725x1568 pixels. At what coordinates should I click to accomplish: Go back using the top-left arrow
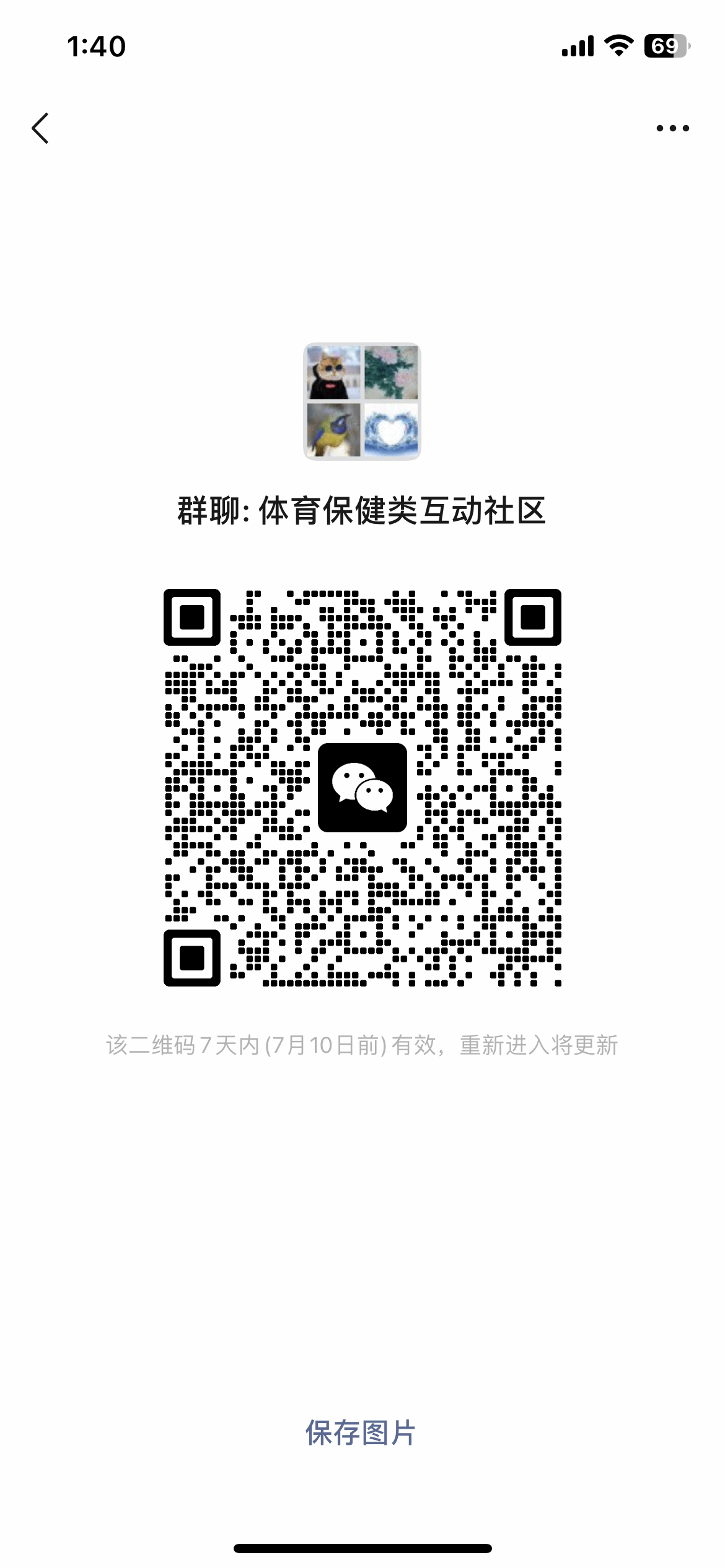coord(40,128)
